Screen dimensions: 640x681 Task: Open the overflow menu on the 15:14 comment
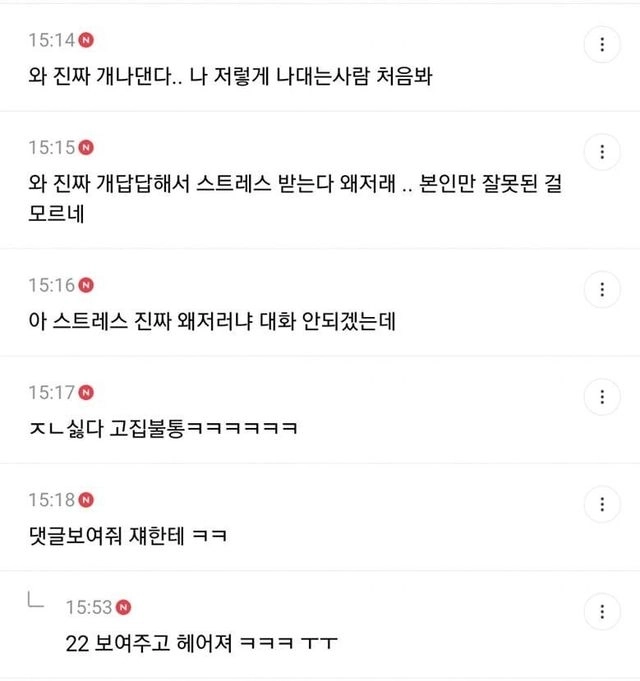pos(602,45)
